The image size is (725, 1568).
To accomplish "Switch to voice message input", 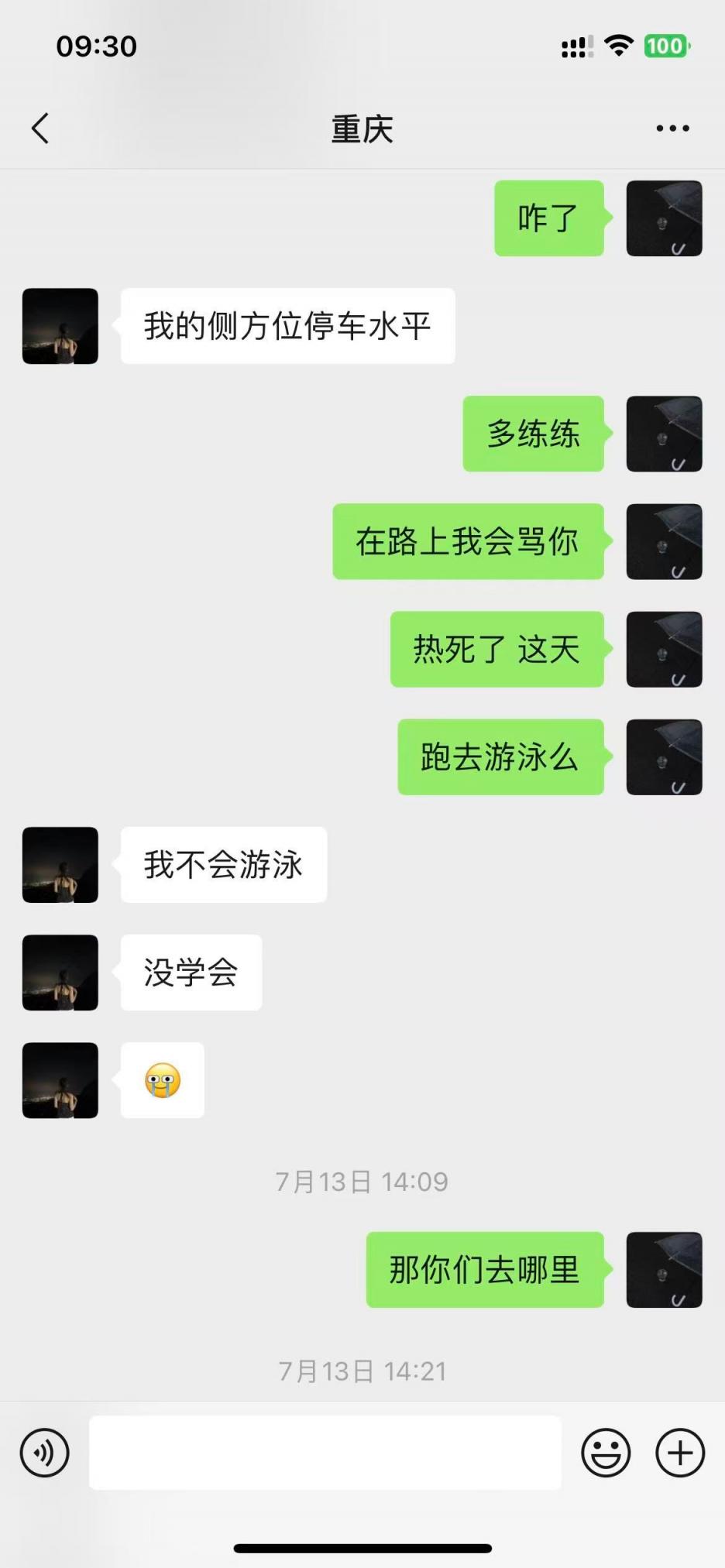I will click(x=45, y=1453).
